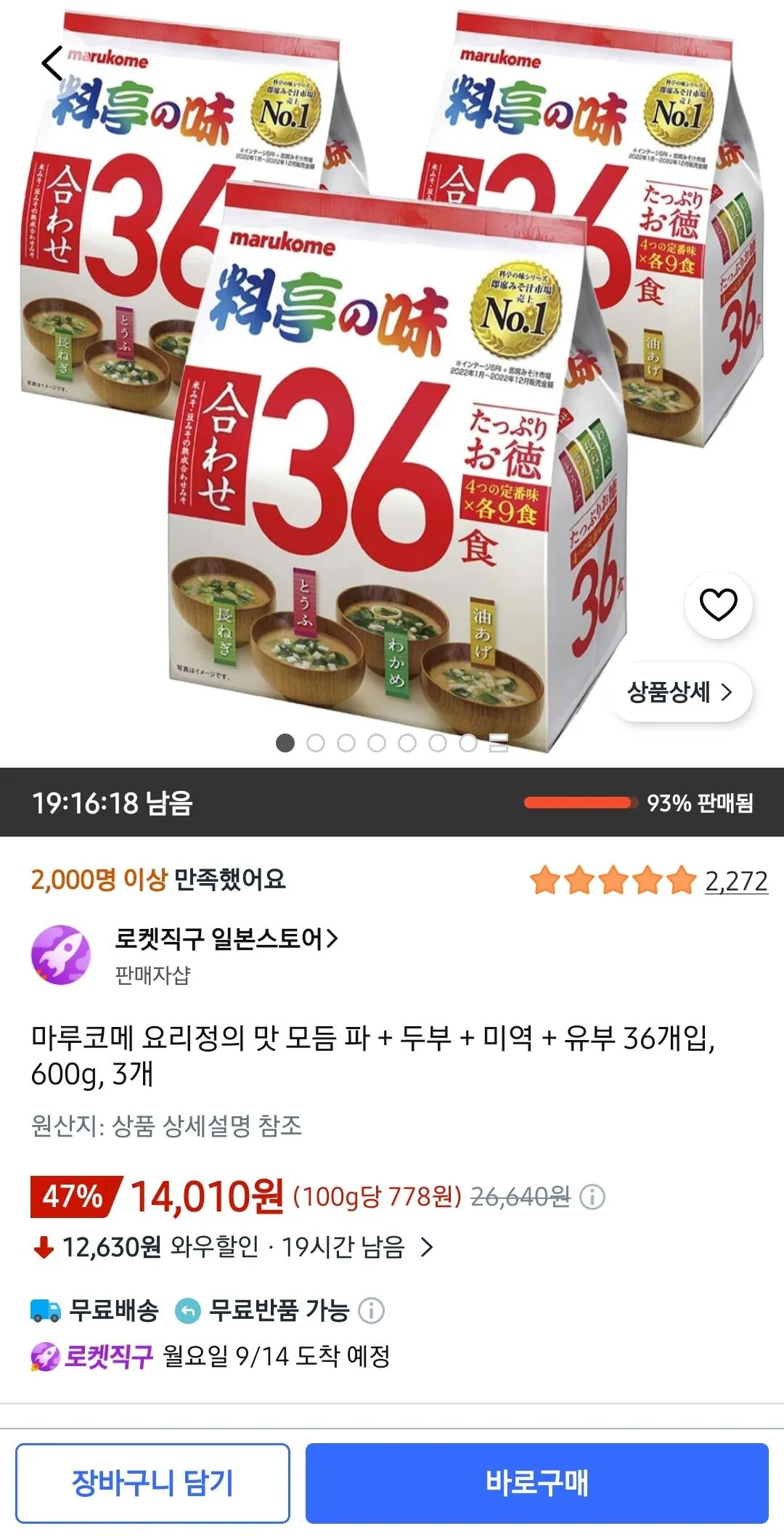Open the 2,272 reviews link
The image size is (784, 1539).
tap(736, 881)
